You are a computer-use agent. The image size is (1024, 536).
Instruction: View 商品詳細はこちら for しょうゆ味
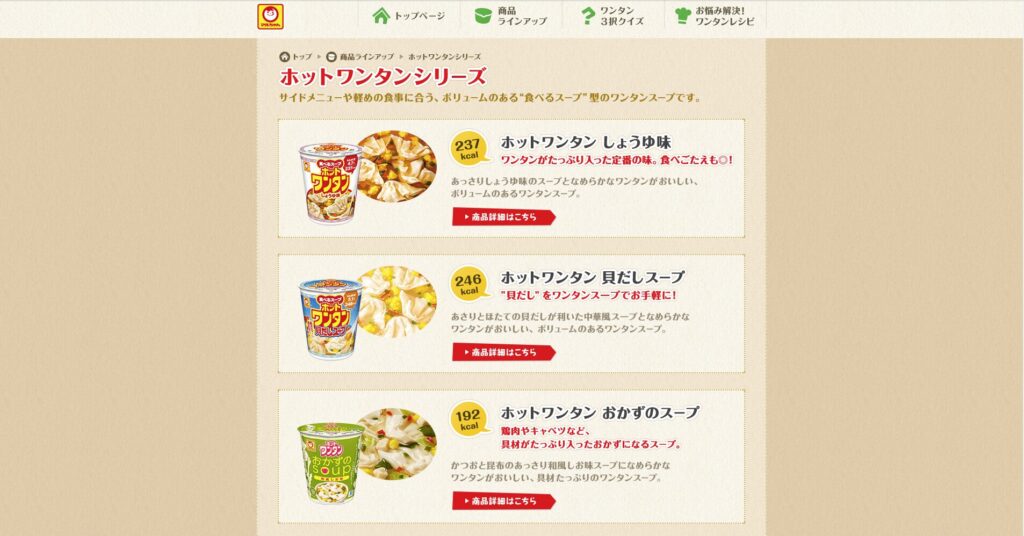pyautogui.click(x=503, y=217)
